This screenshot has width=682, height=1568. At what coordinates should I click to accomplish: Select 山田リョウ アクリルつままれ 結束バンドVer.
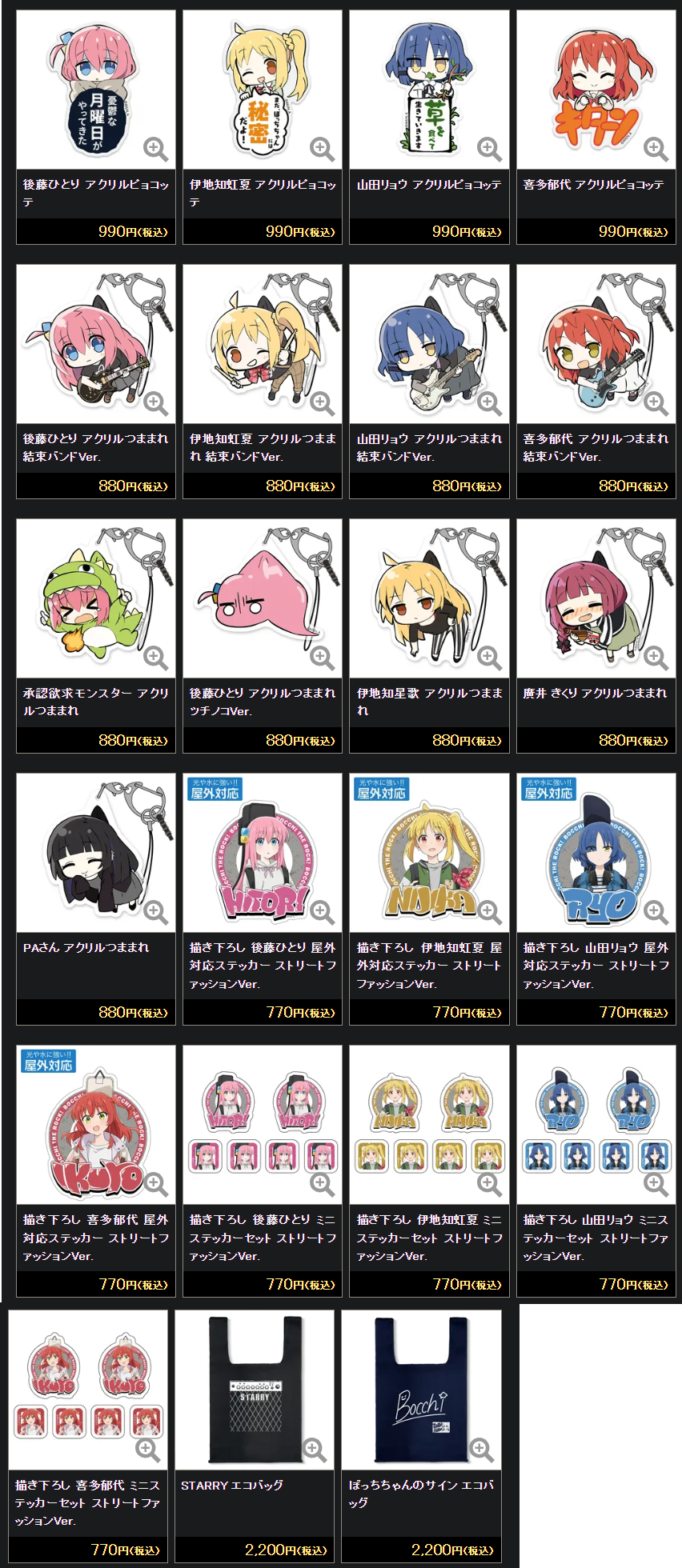(x=429, y=447)
